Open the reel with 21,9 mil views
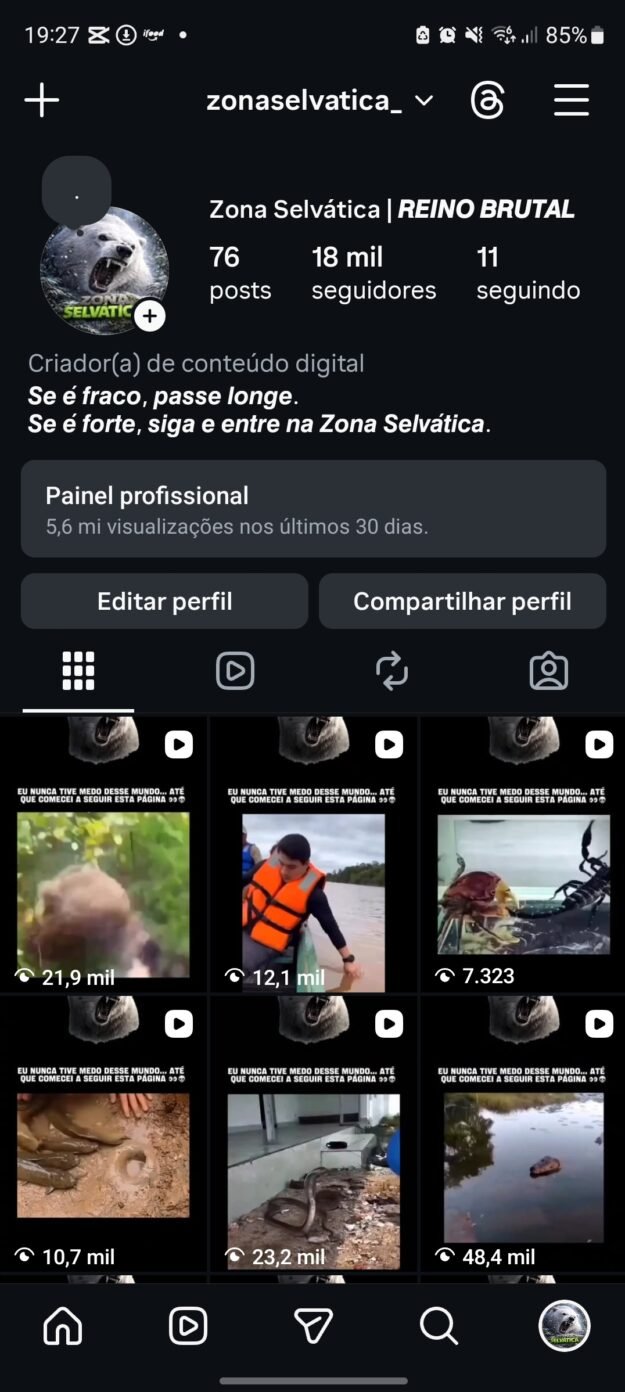 tap(103, 856)
